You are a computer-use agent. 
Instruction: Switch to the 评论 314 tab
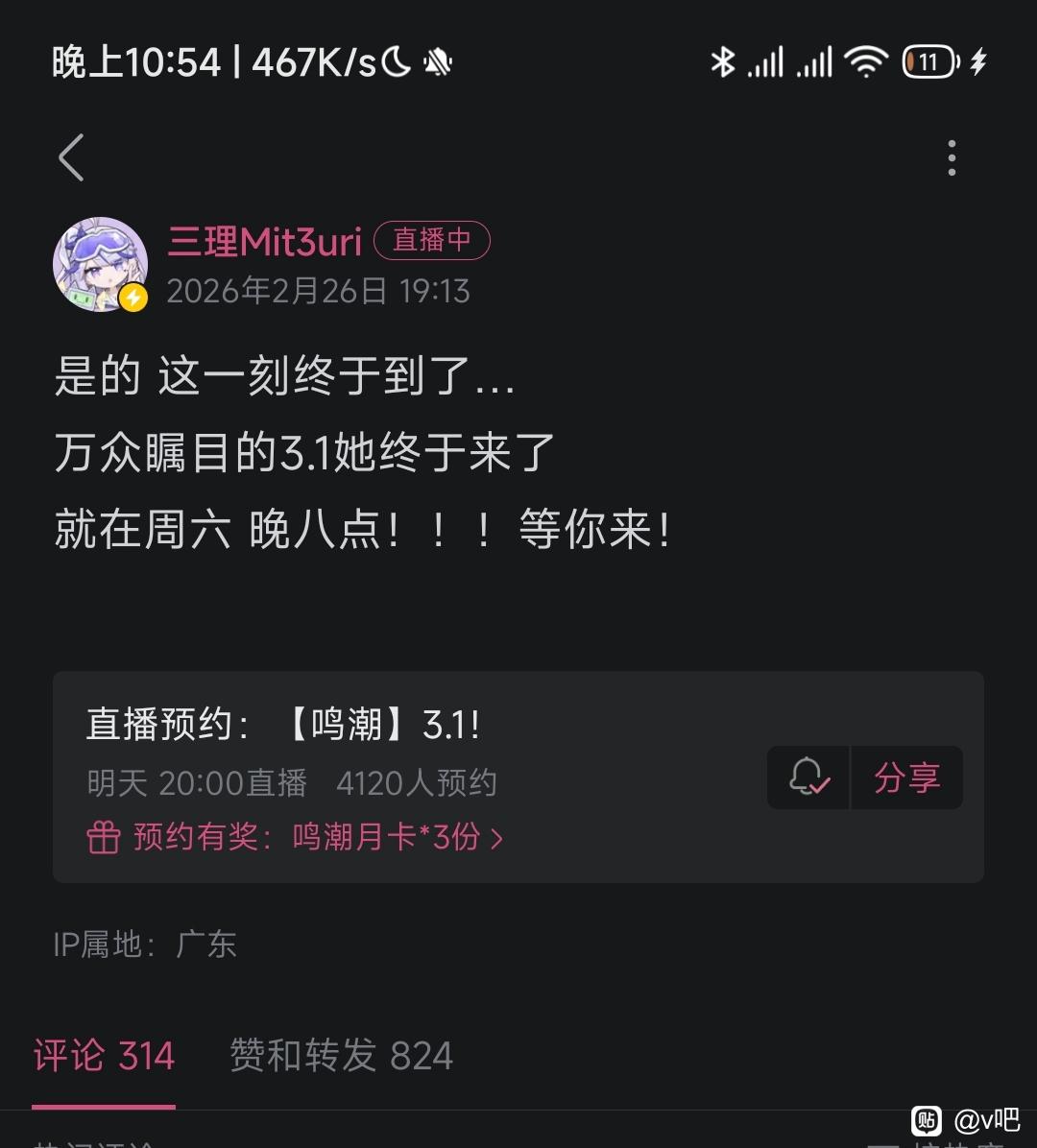pyautogui.click(x=104, y=1056)
